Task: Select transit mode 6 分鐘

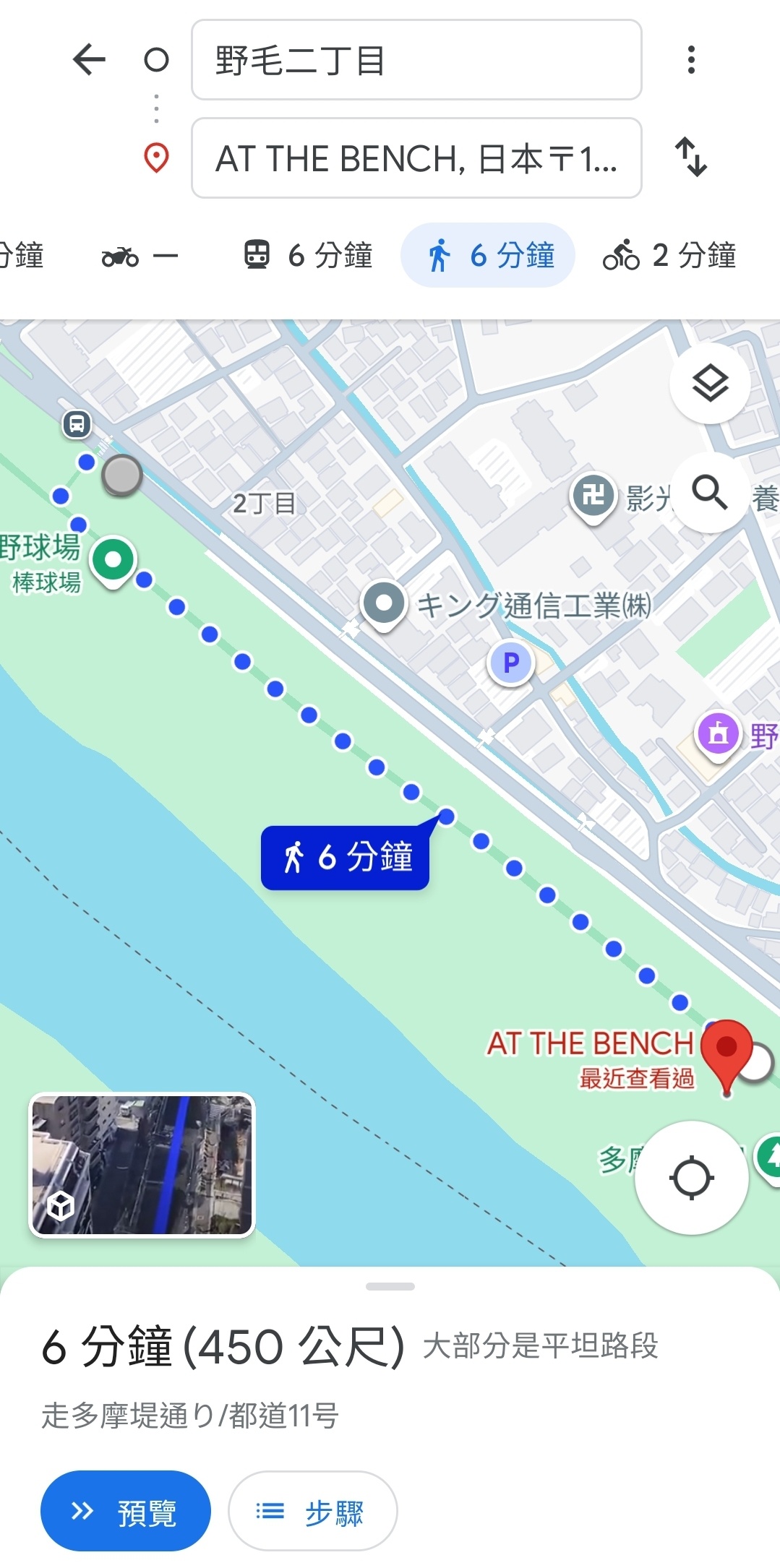Action: [309, 256]
